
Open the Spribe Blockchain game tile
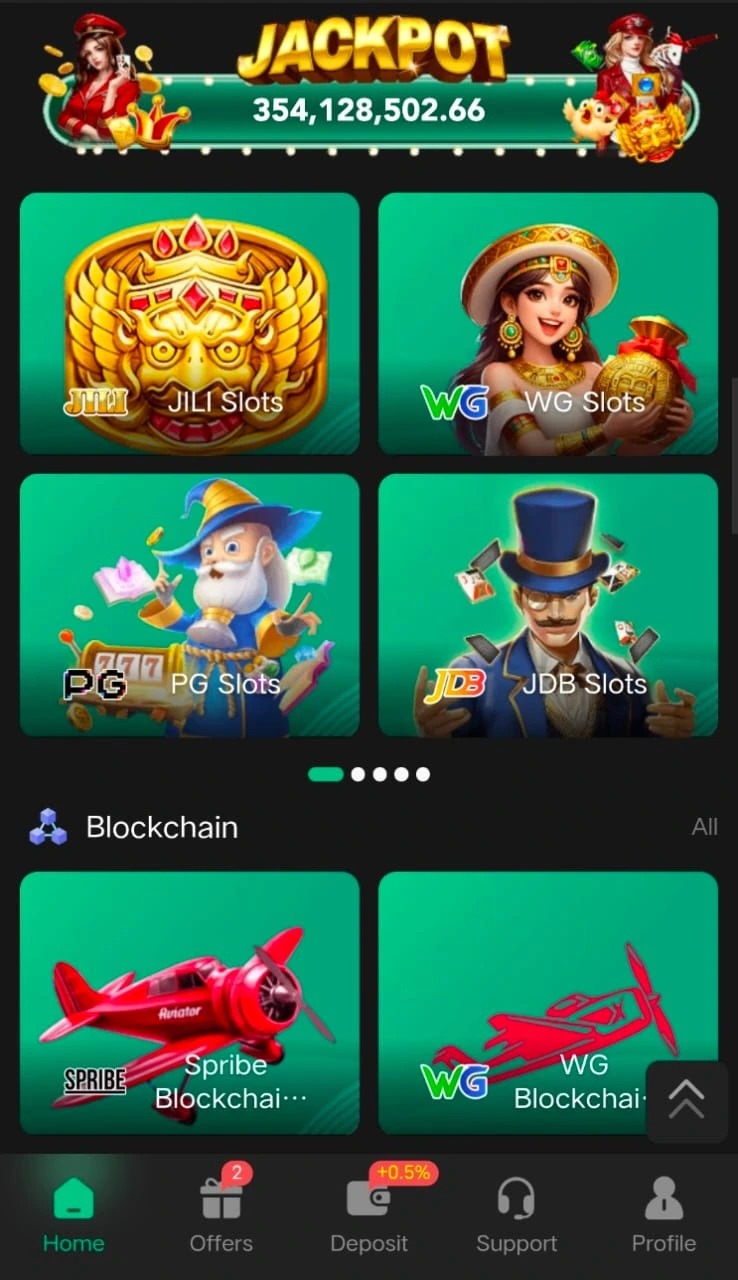[189, 1002]
